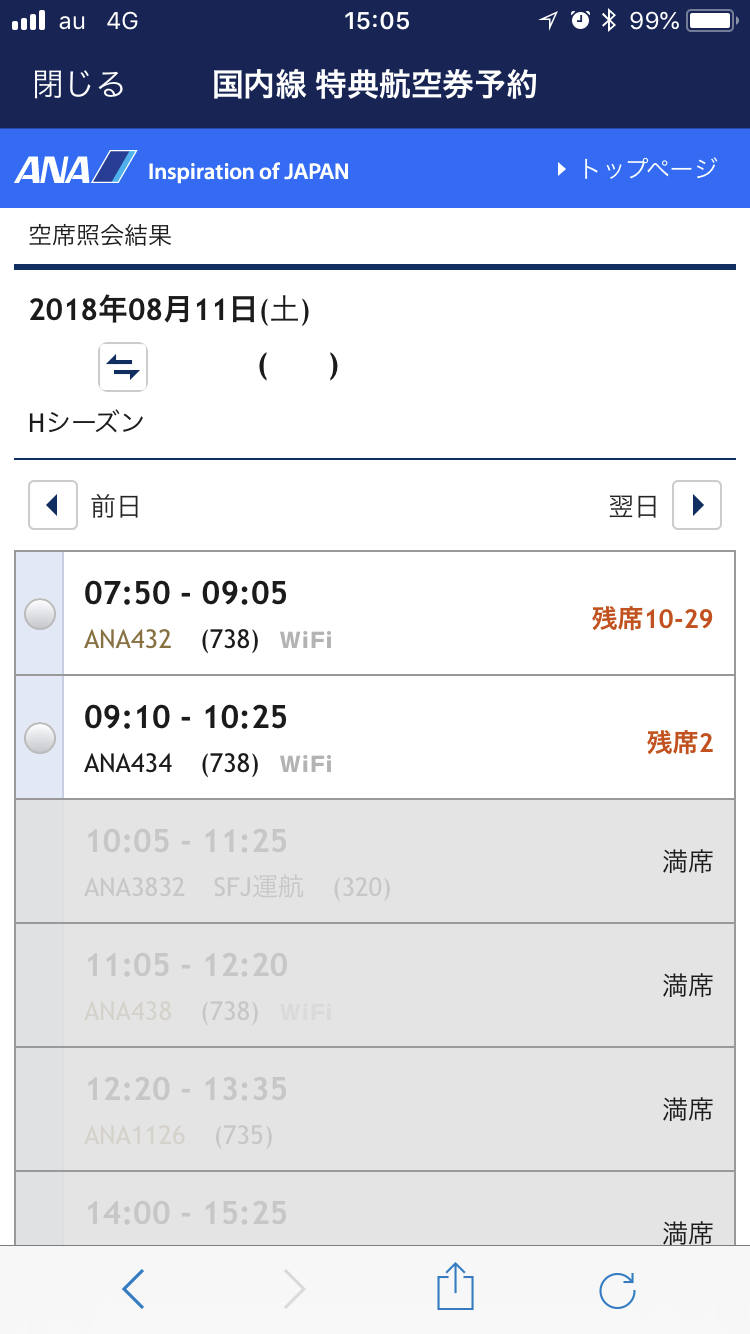The width and height of the screenshot is (750, 1334).
Task: Open the share sheet
Action: pos(455,1287)
